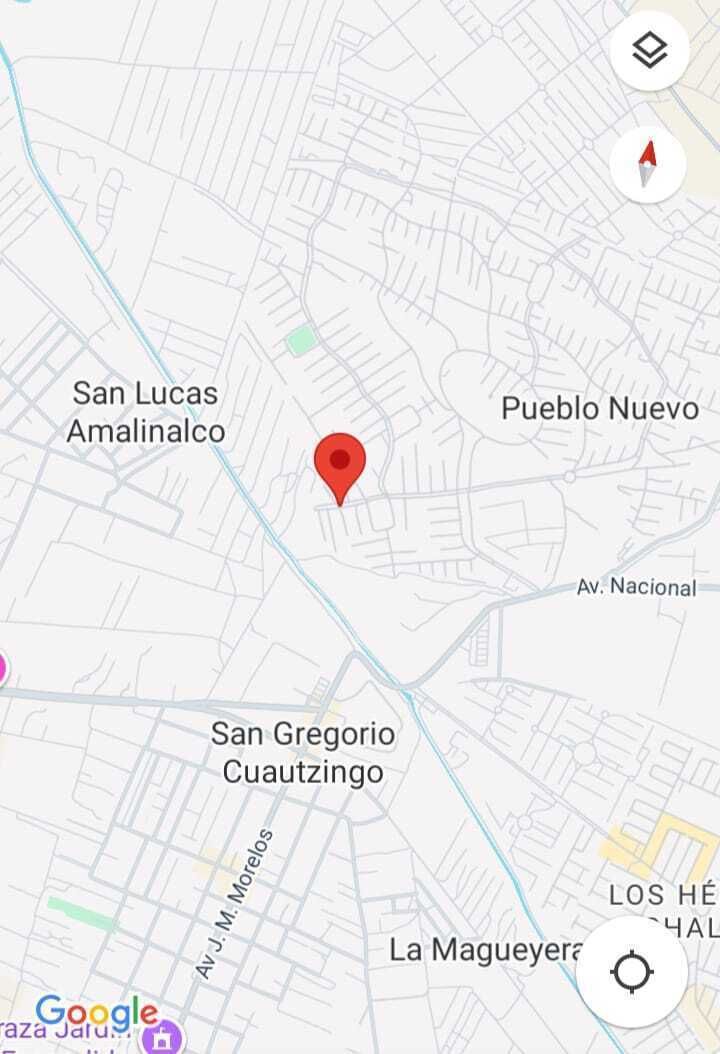Center map on my current location
Image resolution: width=720 pixels, height=1054 pixels.
(632, 971)
